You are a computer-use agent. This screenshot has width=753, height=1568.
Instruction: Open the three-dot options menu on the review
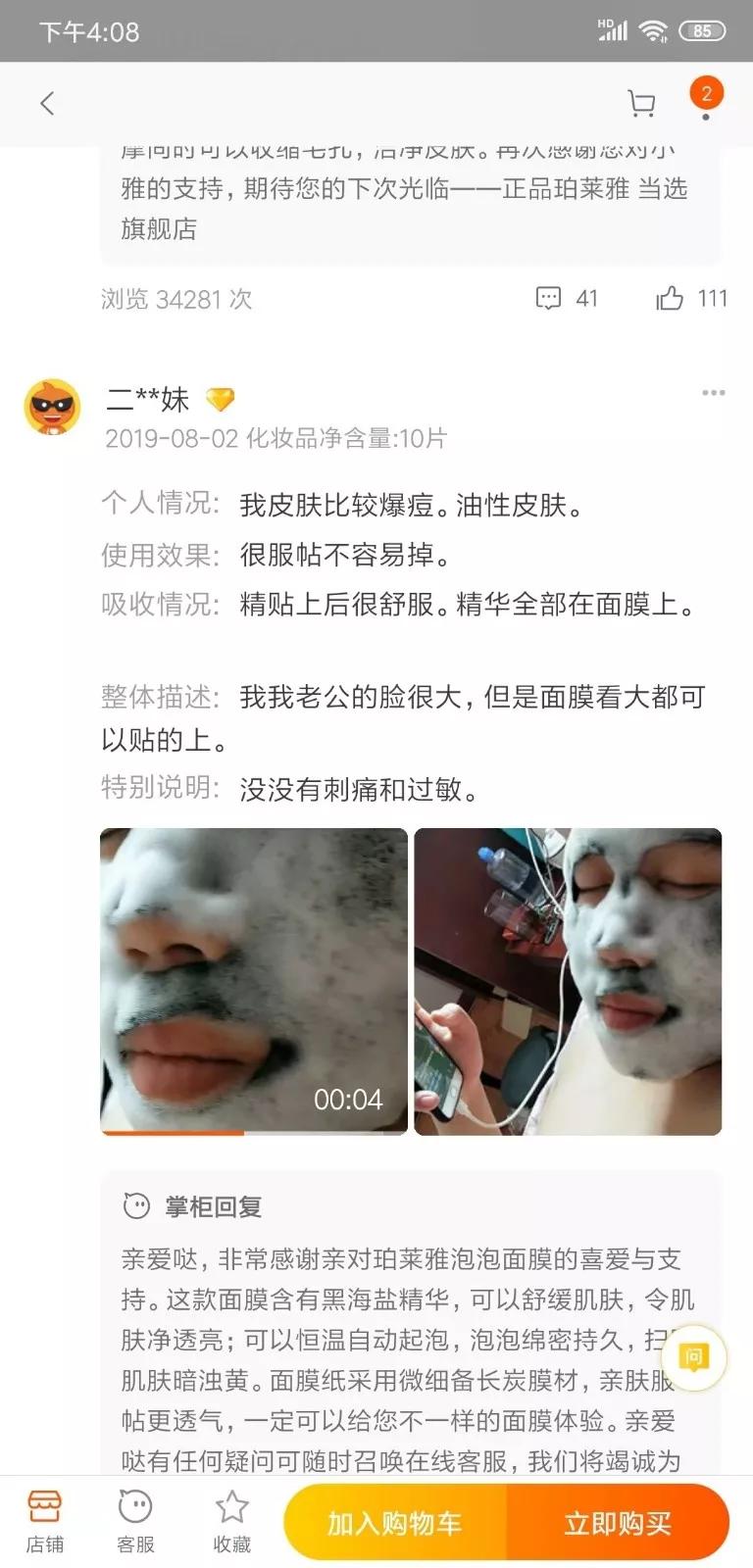click(x=712, y=392)
